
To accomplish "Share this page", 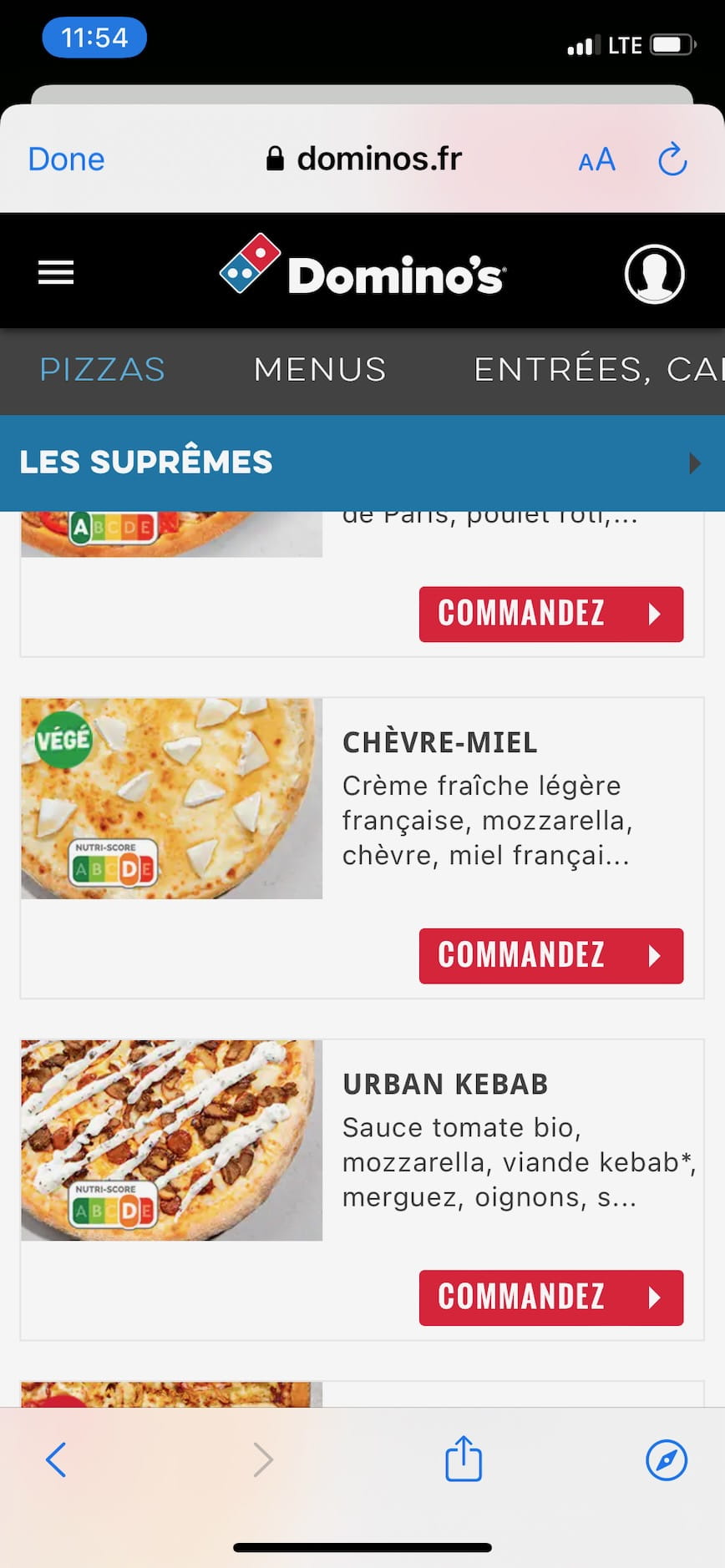I will point(464,1459).
